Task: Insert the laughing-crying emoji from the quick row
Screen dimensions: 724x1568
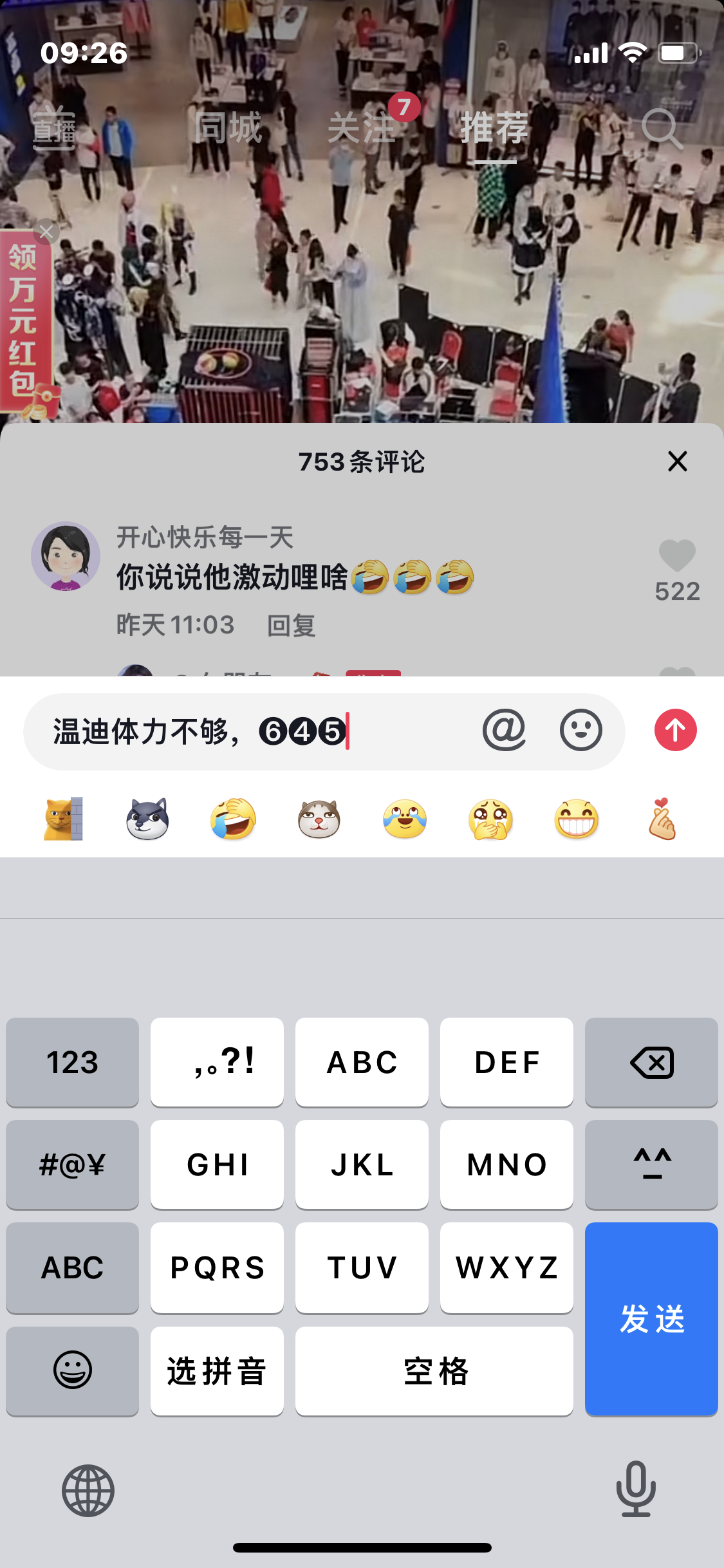Action: pos(234,819)
